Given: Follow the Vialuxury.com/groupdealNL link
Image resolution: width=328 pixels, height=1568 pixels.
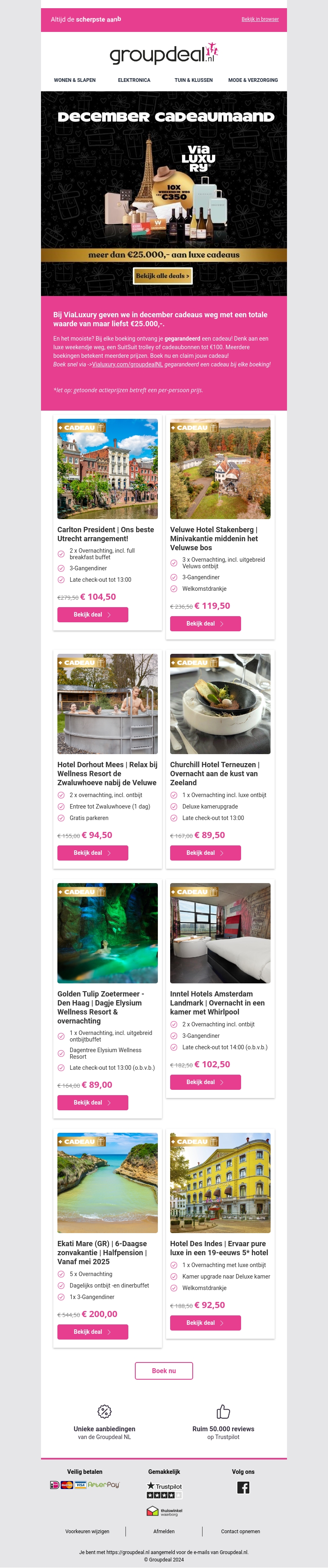Looking at the screenshot, I should pyautogui.click(x=128, y=365).
